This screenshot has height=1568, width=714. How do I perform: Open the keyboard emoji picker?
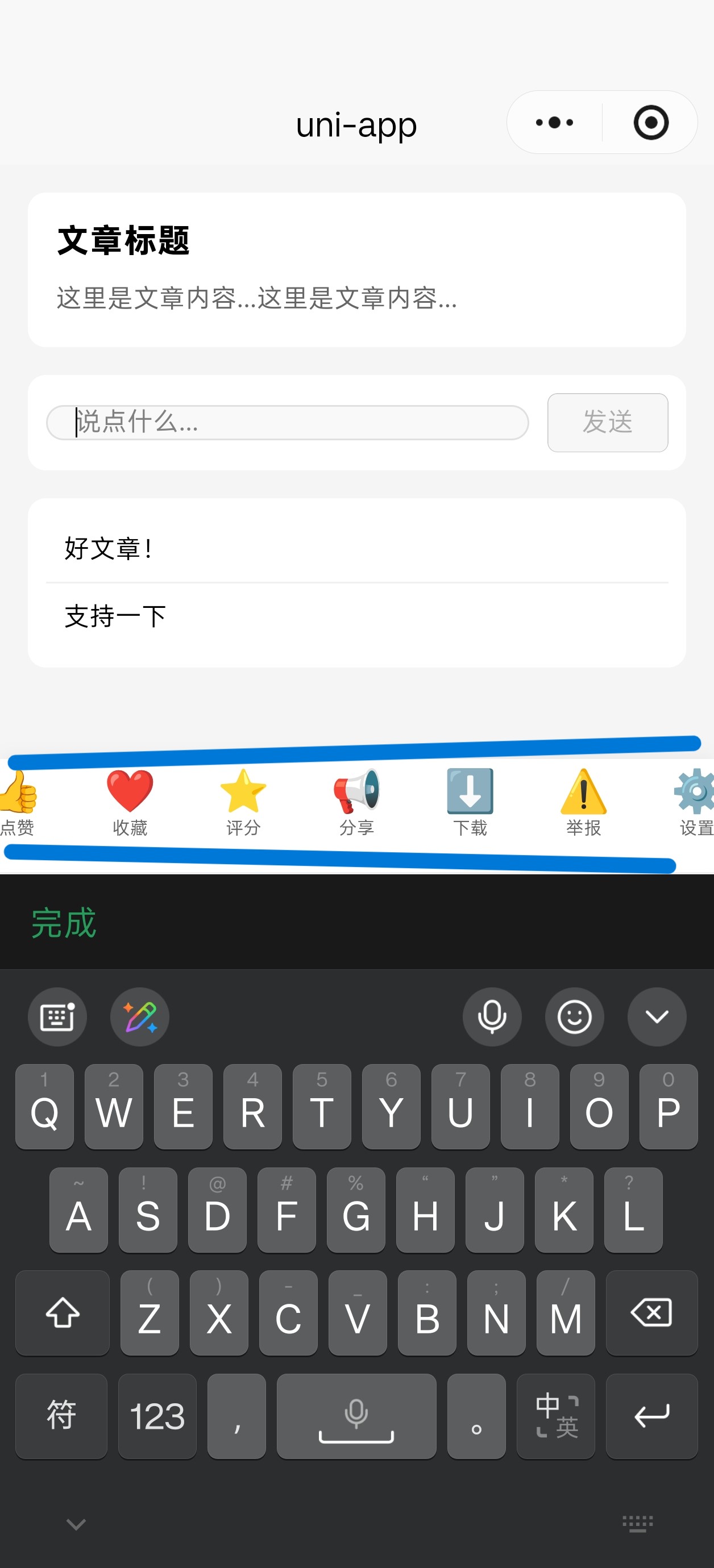pyautogui.click(x=574, y=1016)
